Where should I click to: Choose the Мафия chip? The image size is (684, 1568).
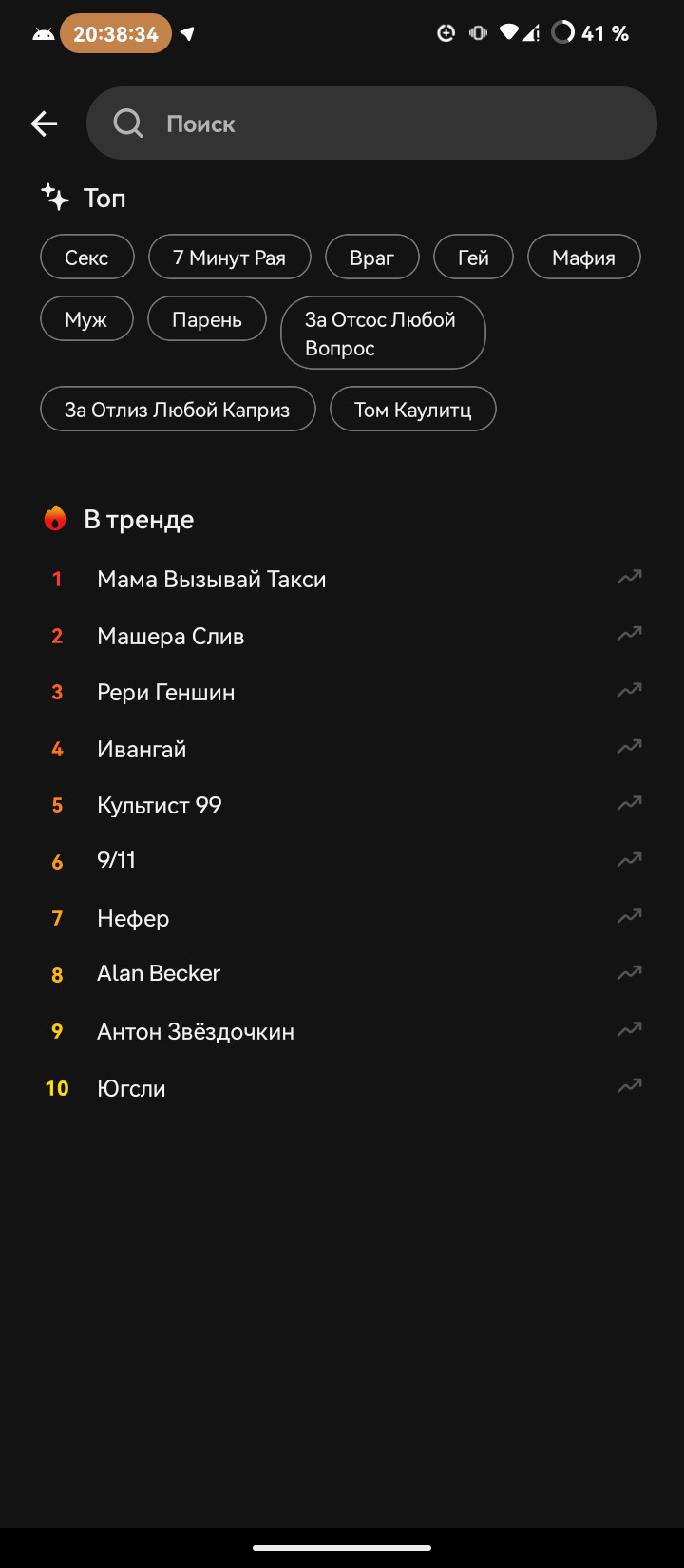point(583,258)
